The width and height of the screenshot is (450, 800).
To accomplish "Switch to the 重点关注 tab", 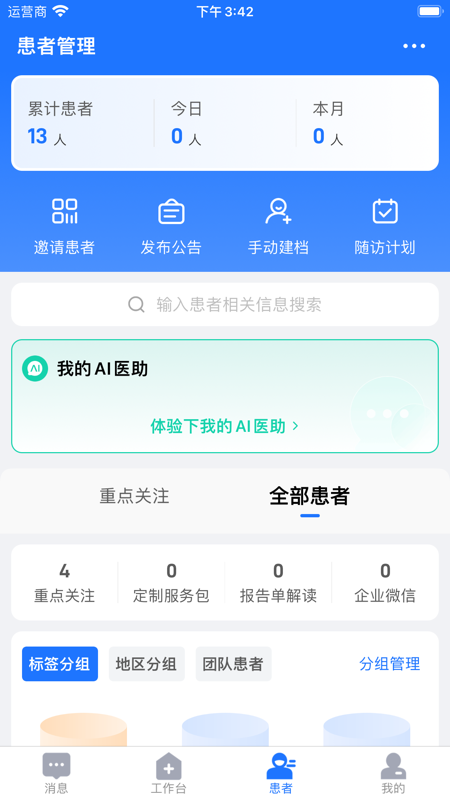I will (134, 496).
